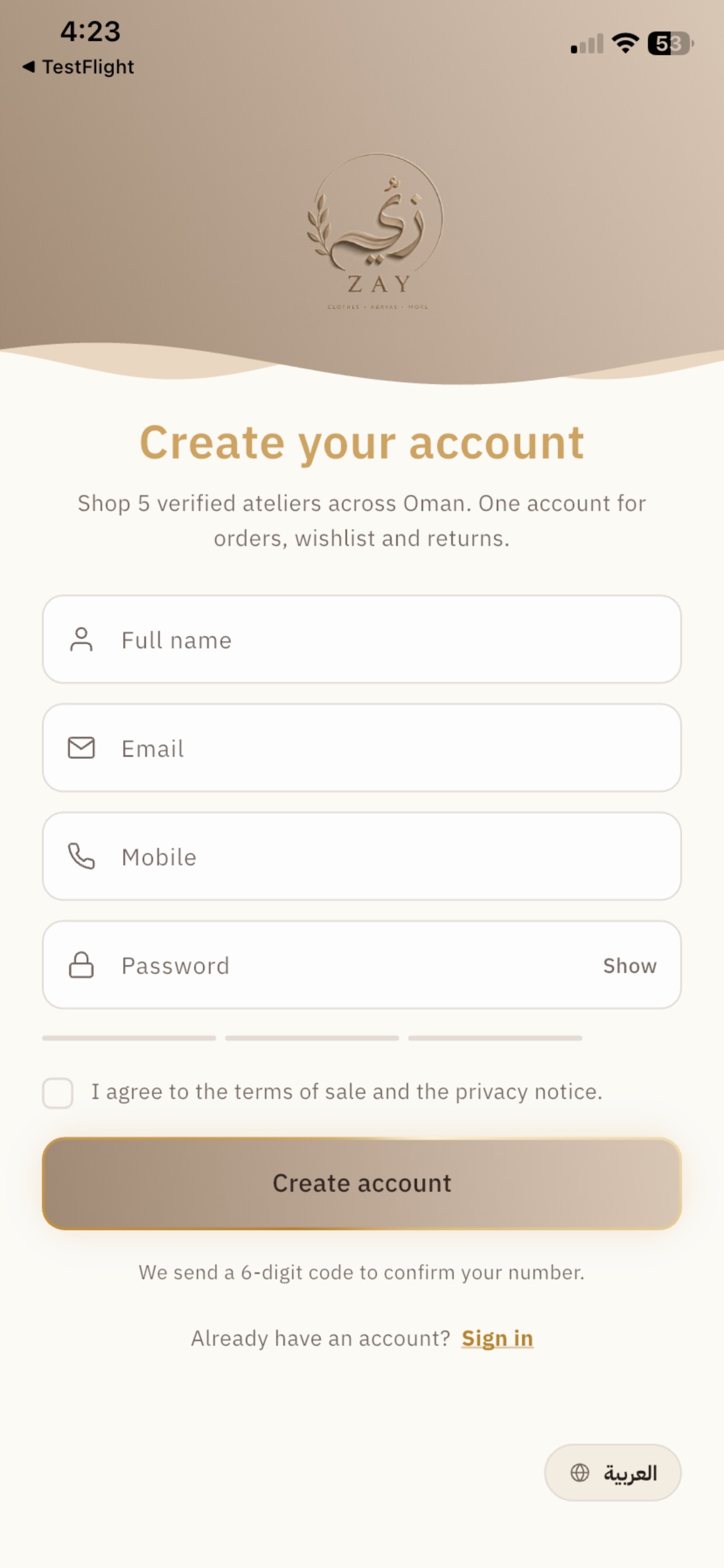Open the Sign in link

[497, 1338]
